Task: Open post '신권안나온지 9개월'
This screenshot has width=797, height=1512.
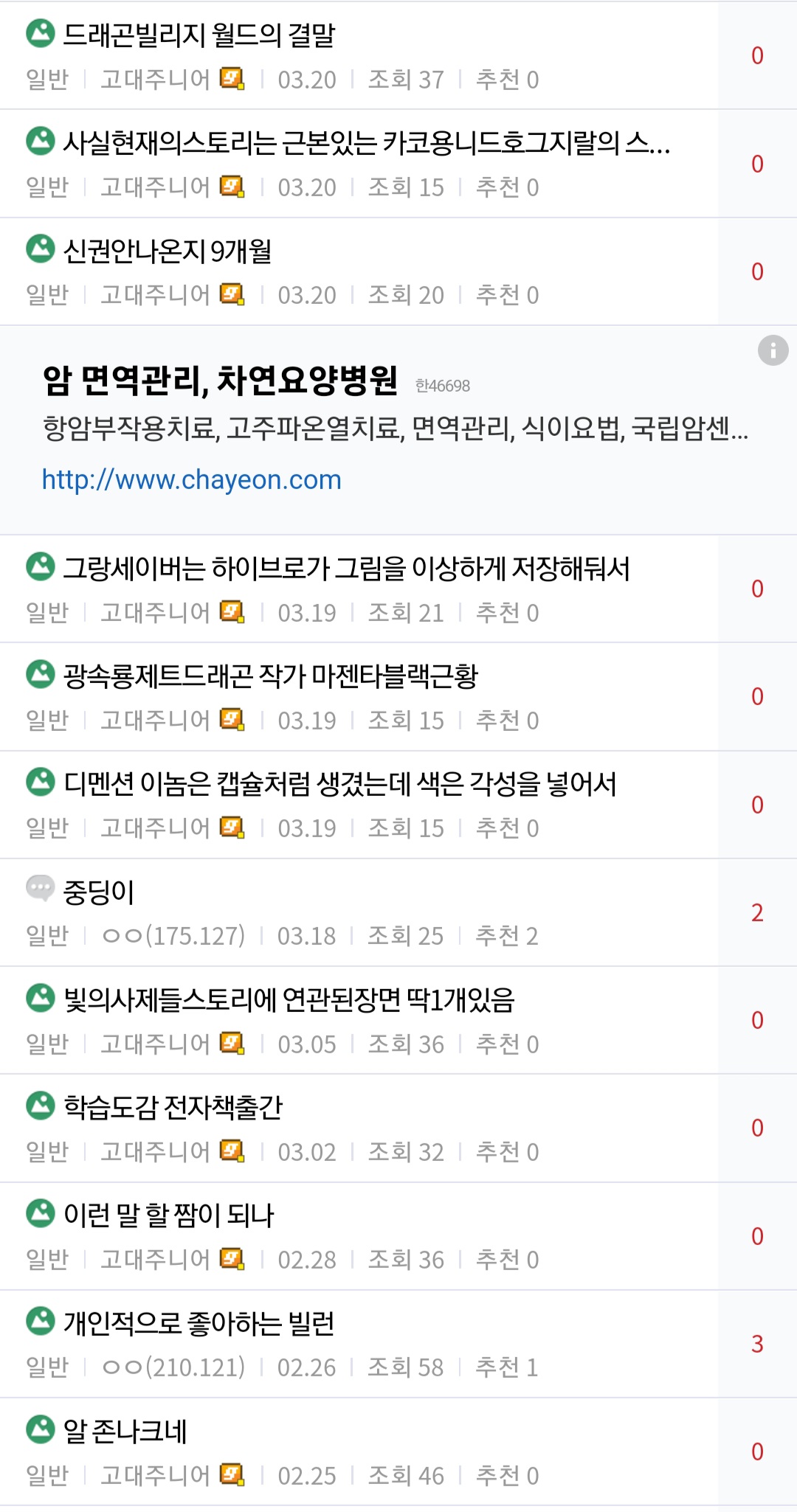Action: click(168, 252)
